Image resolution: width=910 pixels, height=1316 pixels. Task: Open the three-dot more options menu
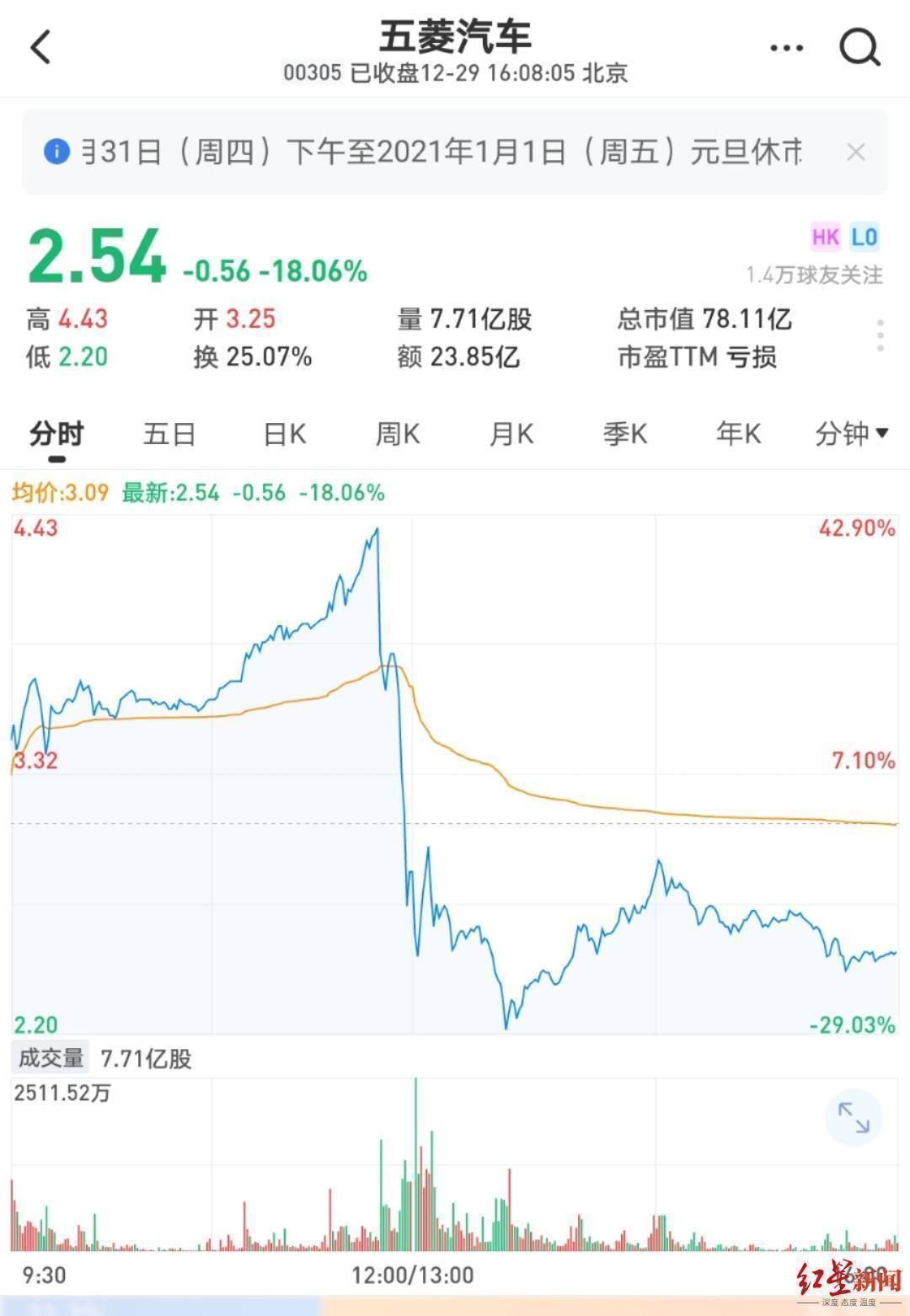point(786,48)
